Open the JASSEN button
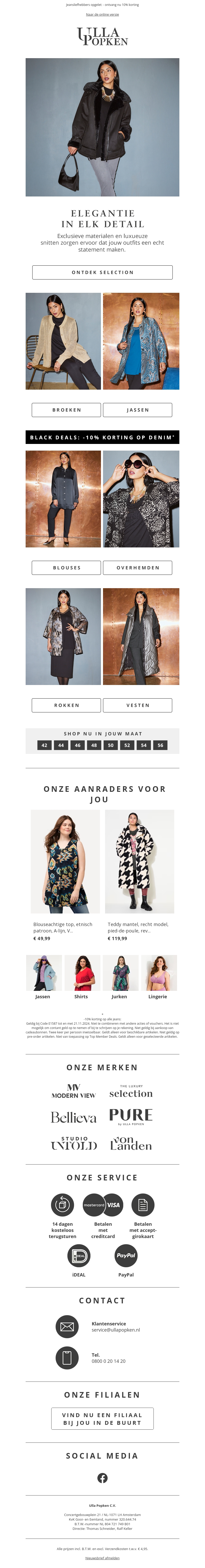205x1568 pixels. click(x=137, y=410)
